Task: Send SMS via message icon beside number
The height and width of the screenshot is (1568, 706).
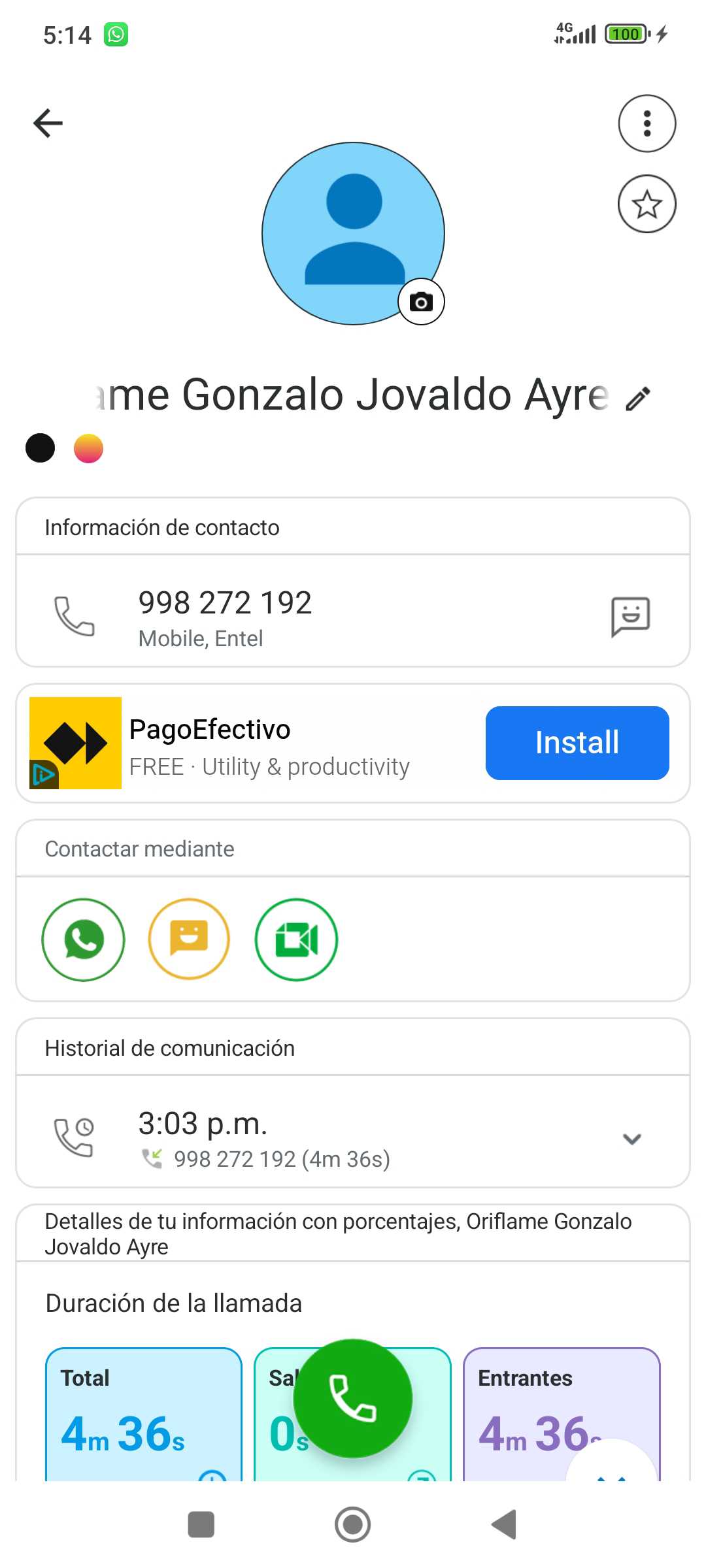Action: coord(630,615)
